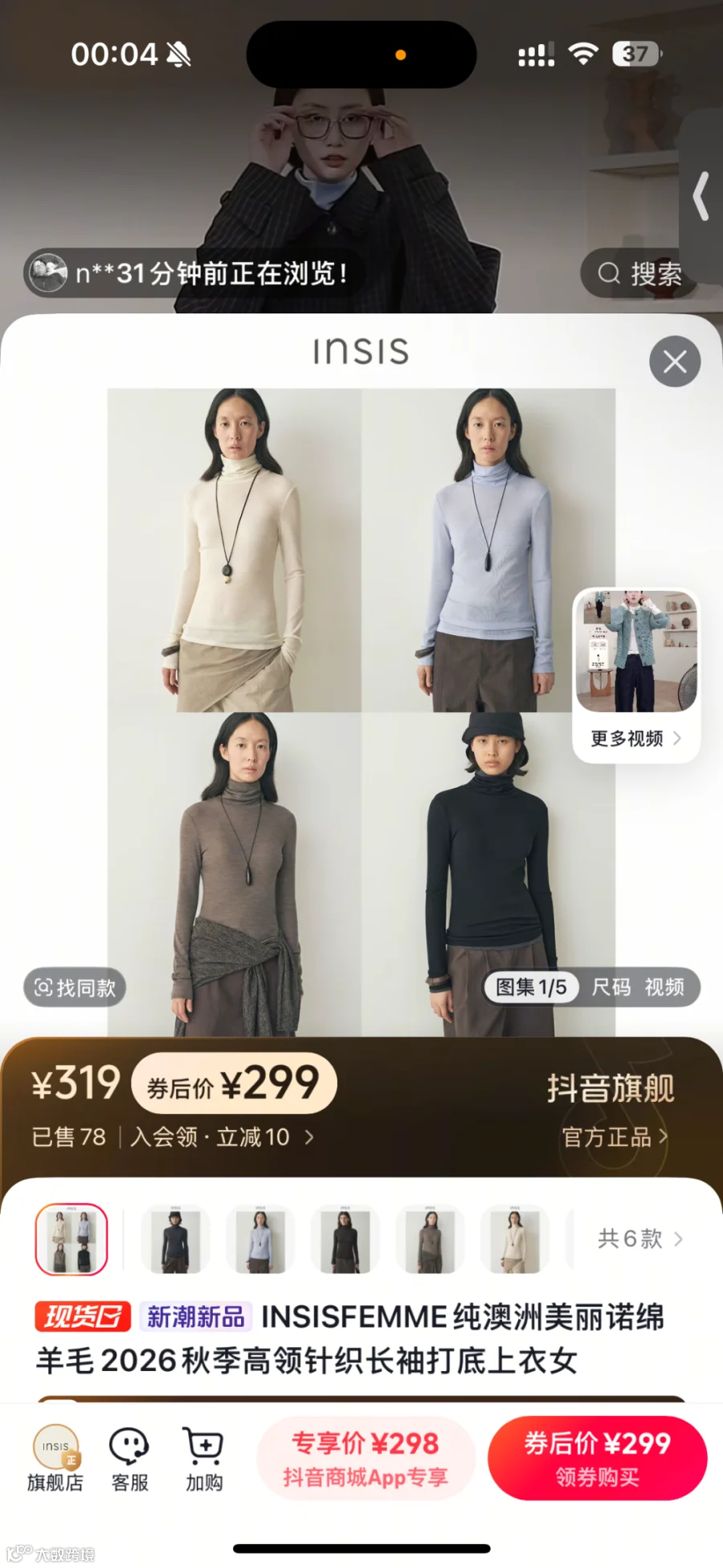The width and height of the screenshot is (723, 1568).
Task: Choose the 专享价 ¥298 商城App option
Action: [366, 1458]
